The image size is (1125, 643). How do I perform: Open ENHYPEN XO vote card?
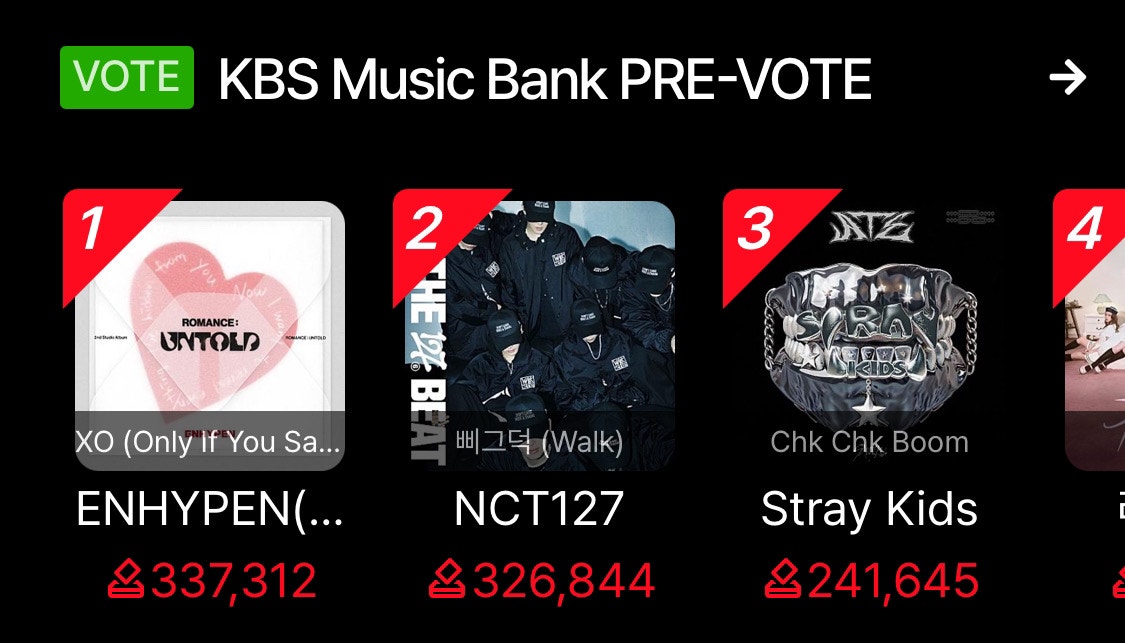[x=209, y=337]
